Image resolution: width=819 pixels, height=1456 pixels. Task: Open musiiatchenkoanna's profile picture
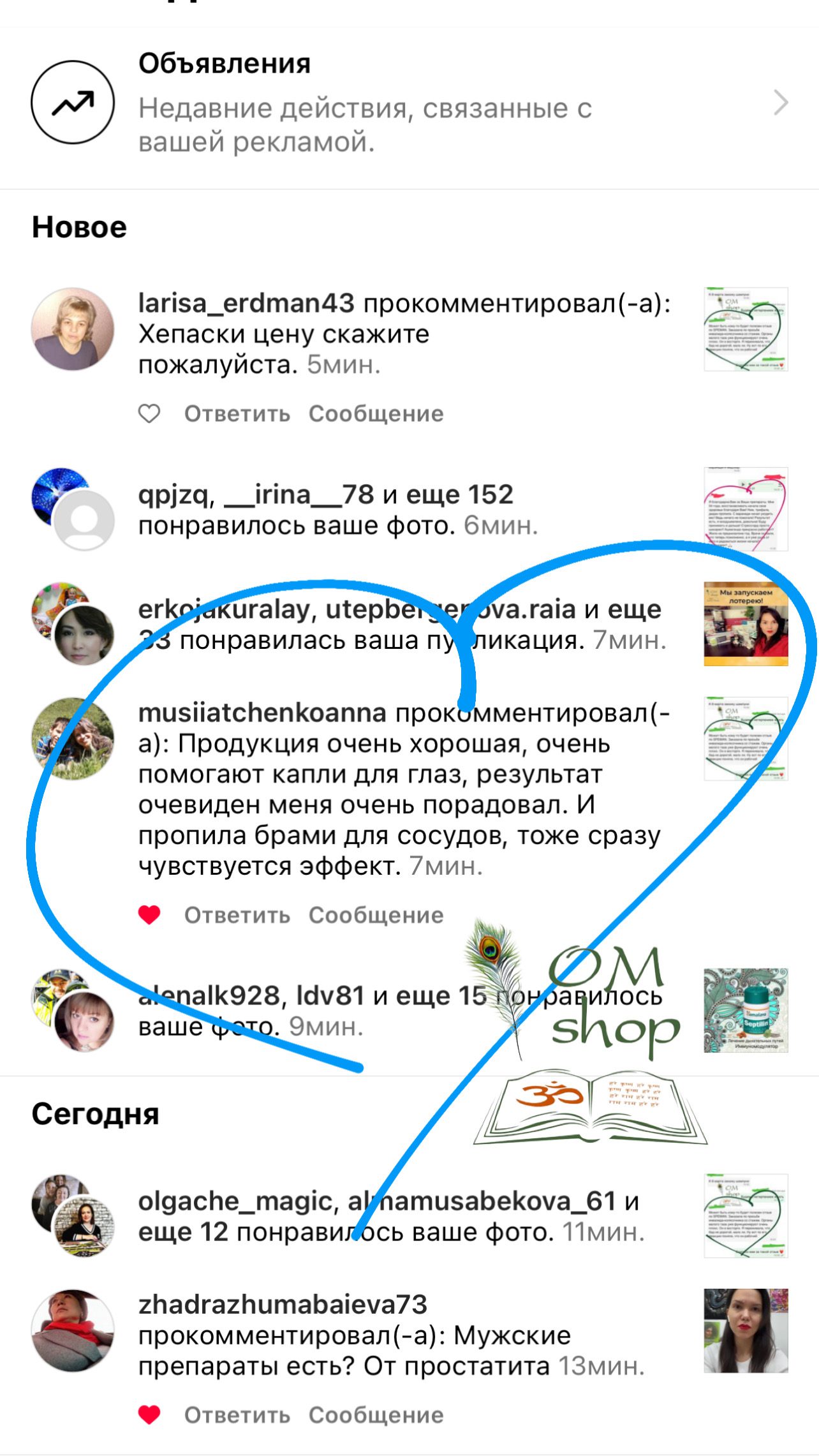coord(73,738)
